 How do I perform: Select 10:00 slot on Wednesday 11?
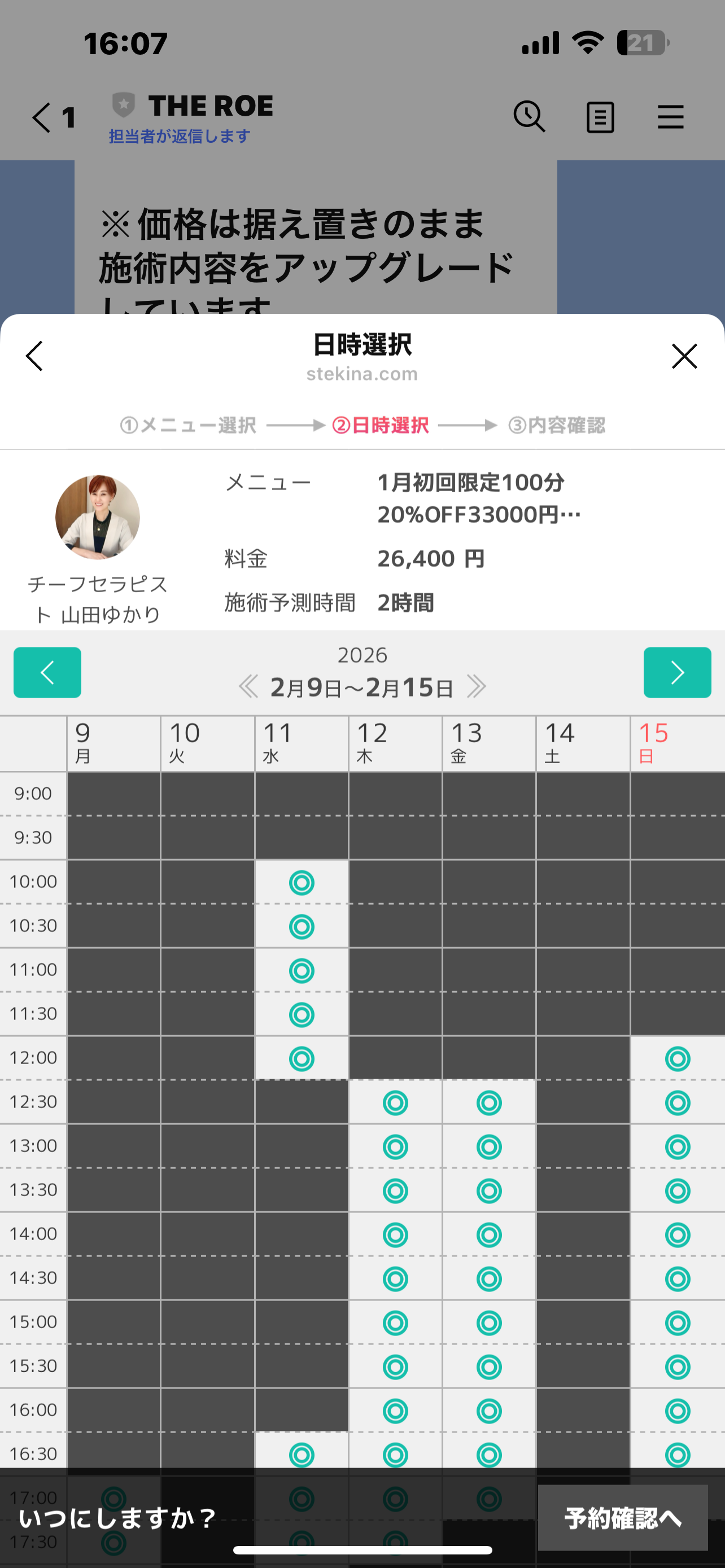point(302,882)
